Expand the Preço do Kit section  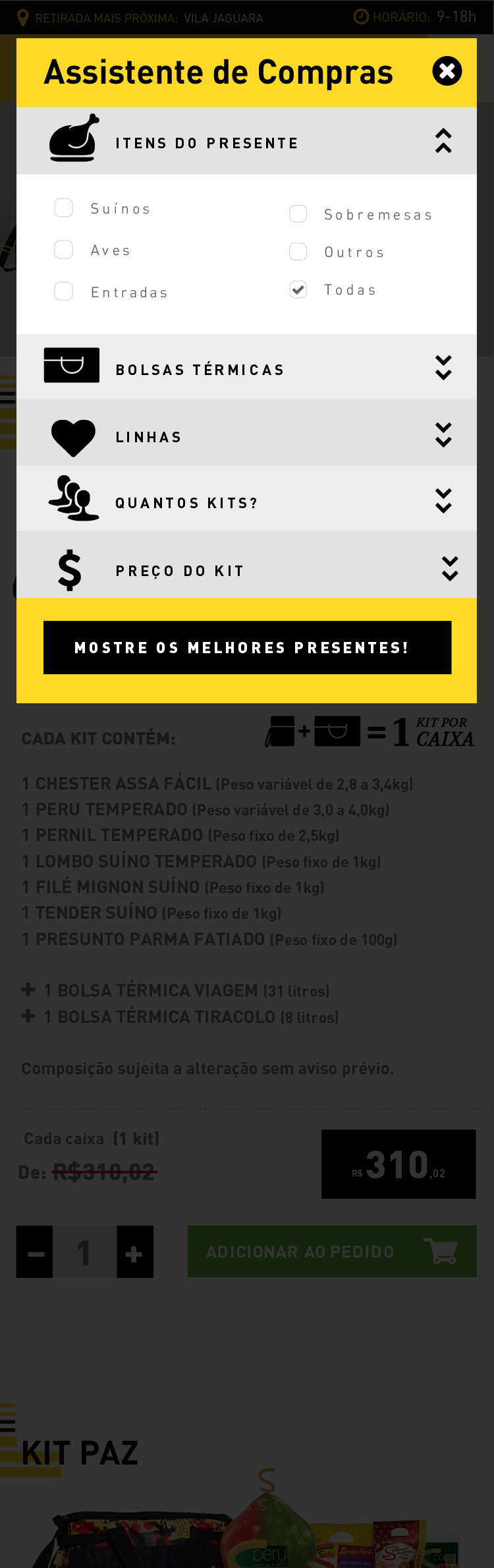click(449, 569)
